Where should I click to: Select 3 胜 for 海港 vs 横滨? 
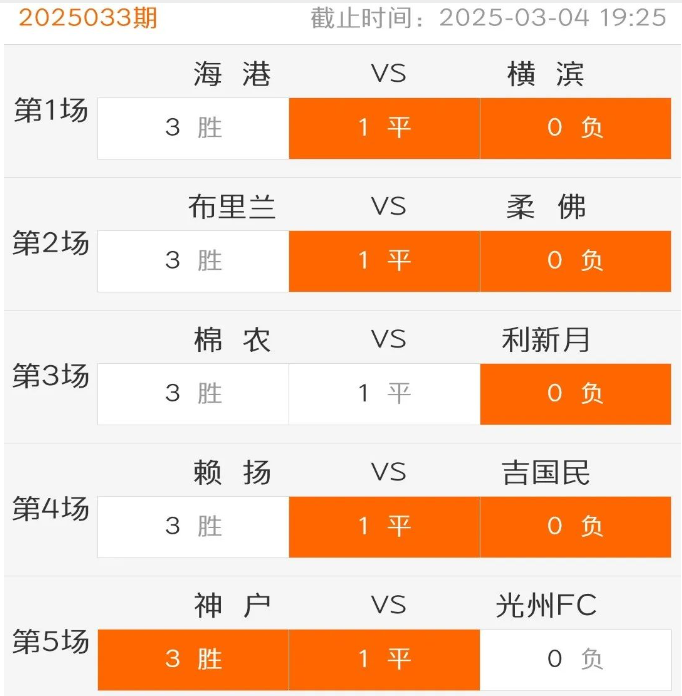[x=193, y=128]
